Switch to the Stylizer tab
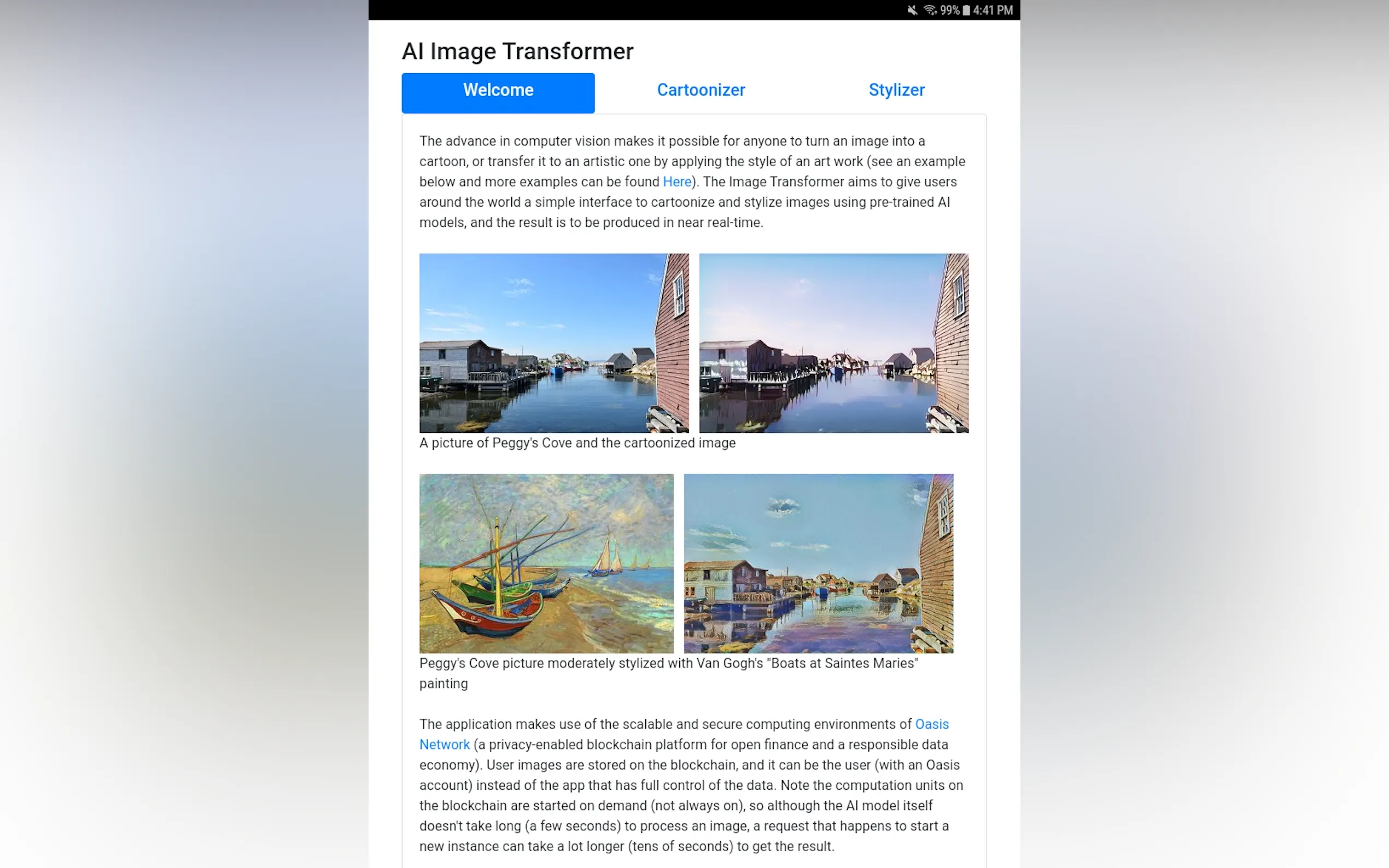The image size is (1389, 868). coord(896,90)
